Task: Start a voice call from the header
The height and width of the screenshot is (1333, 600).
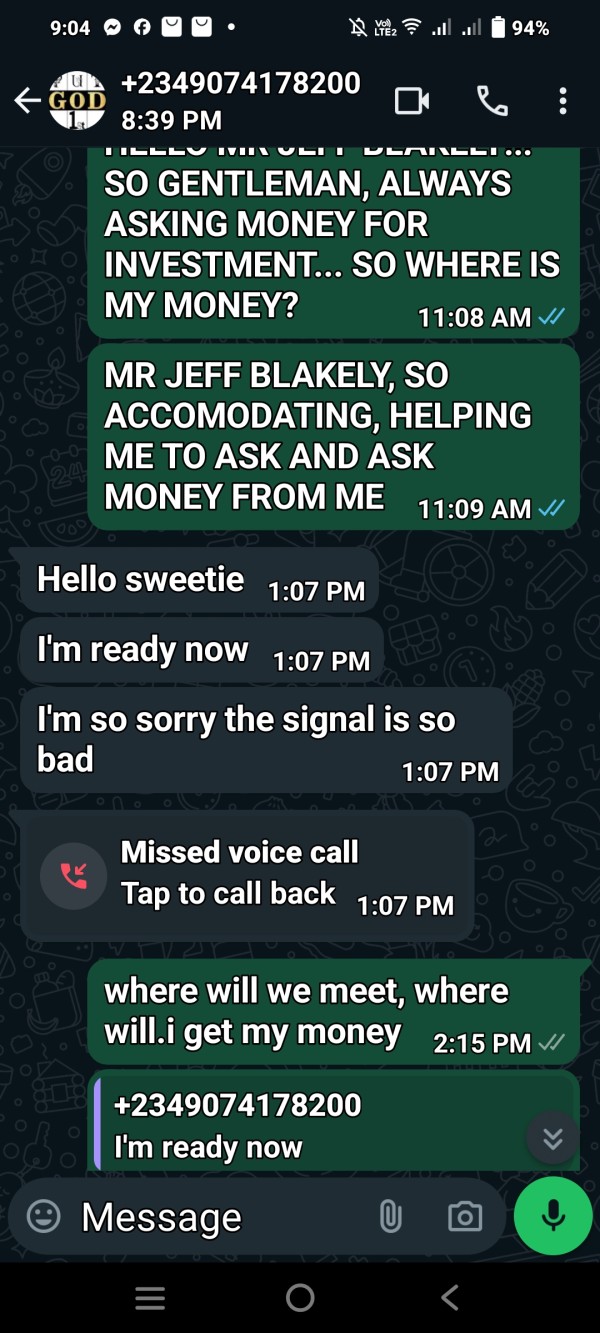Action: point(492,100)
